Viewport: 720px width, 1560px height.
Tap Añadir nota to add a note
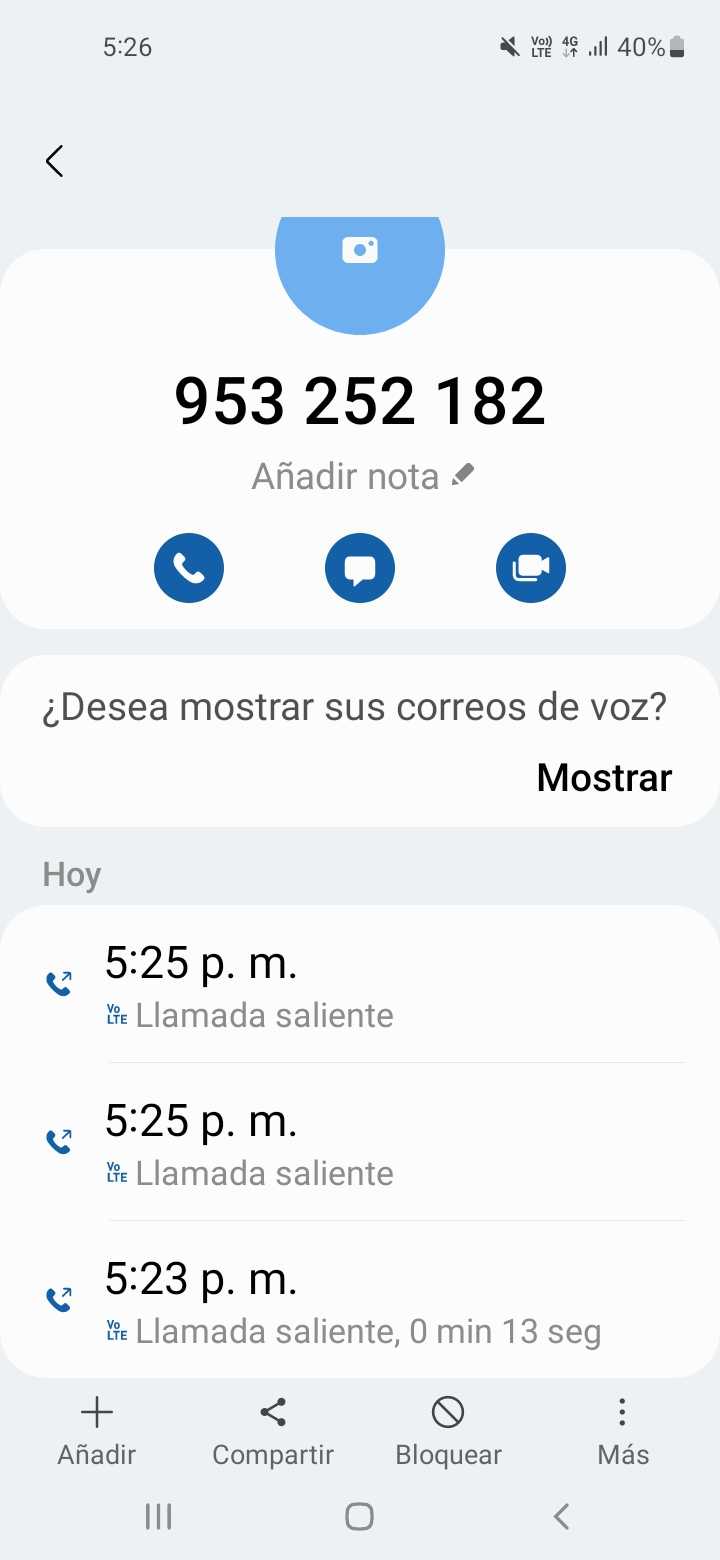coord(362,476)
